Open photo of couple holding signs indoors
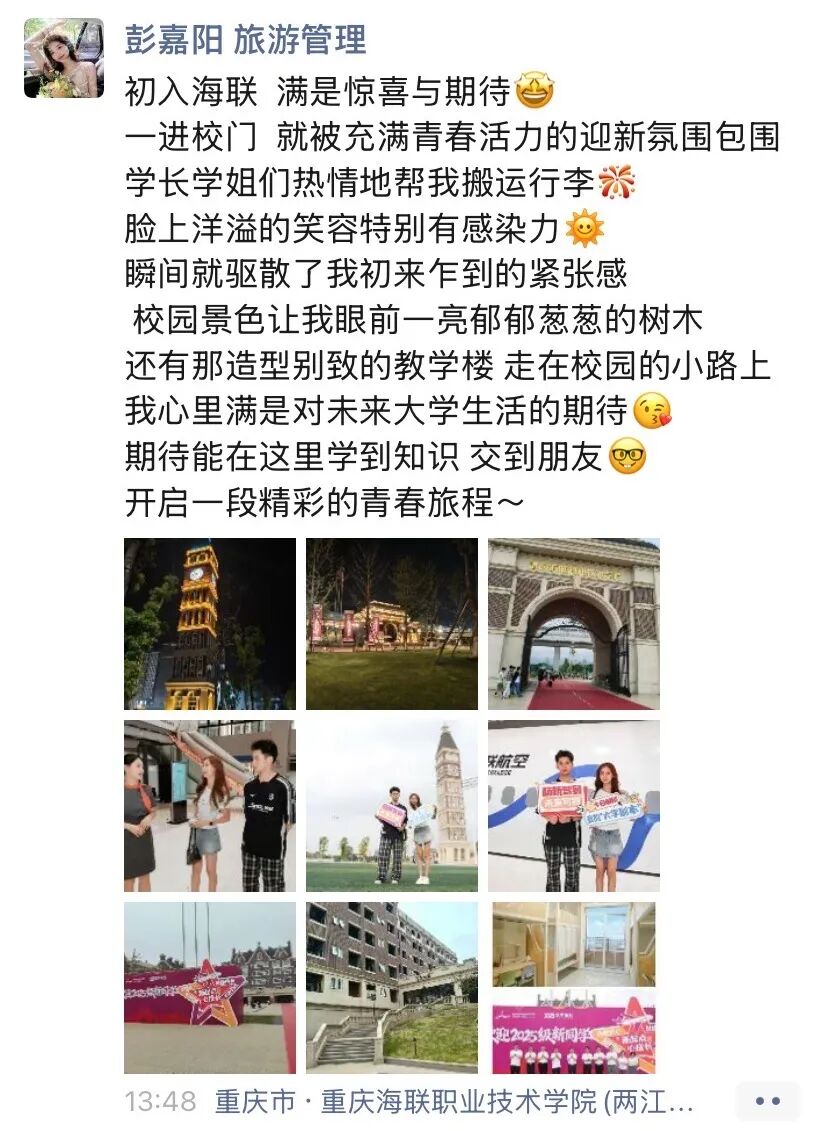This screenshot has width=828, height=1131. pyautogui.click(x=574, y=806)
